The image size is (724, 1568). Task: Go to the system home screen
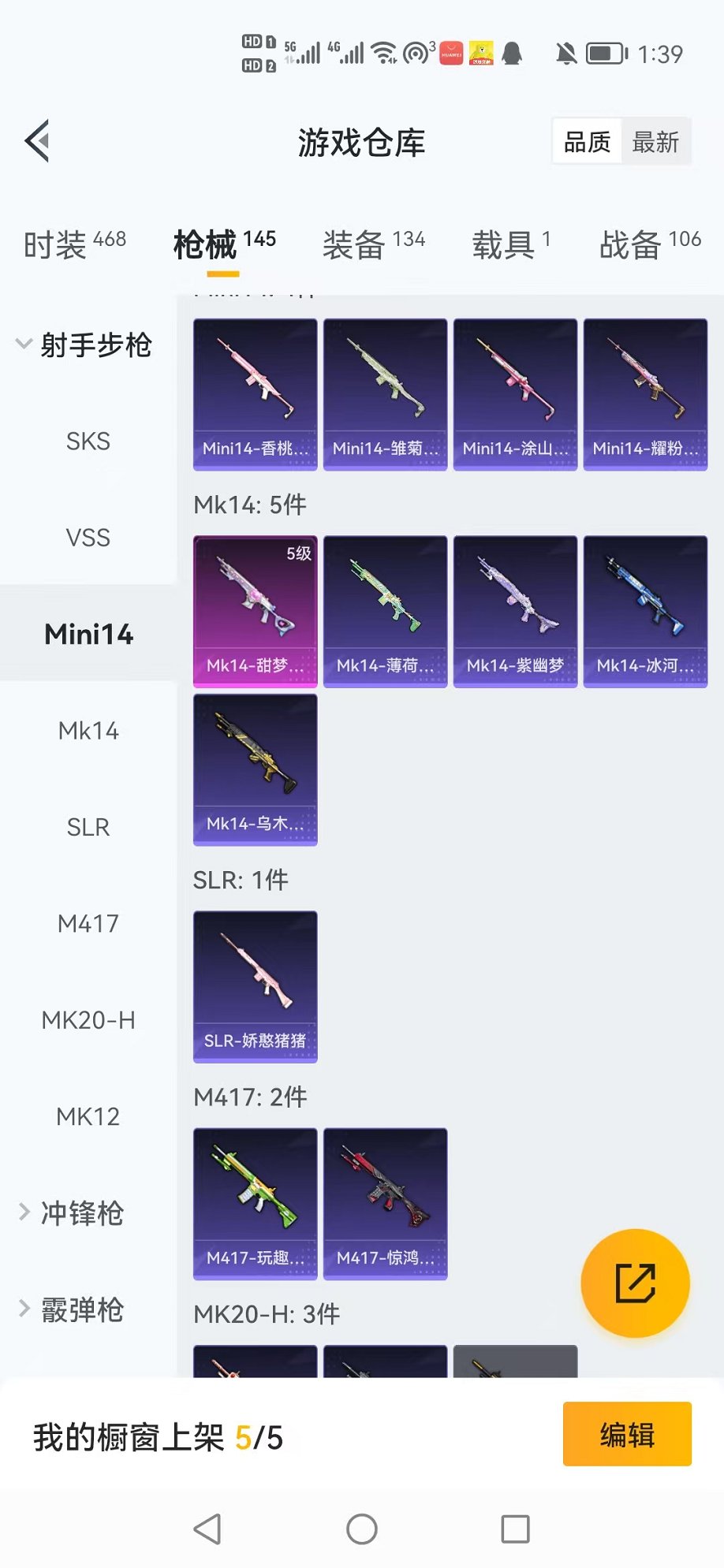[362, 1529]
